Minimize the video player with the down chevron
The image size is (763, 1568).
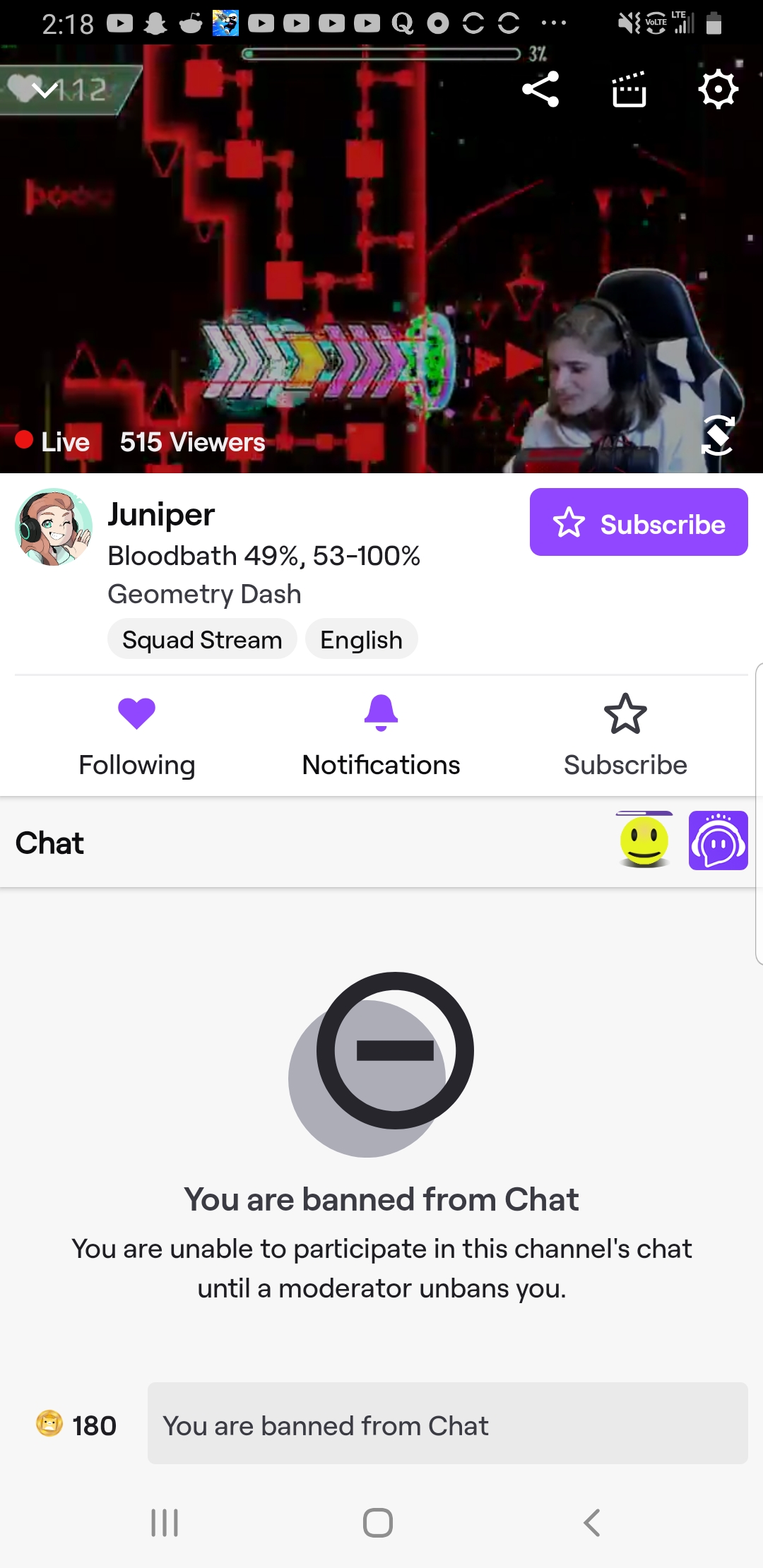click(45, 90)
